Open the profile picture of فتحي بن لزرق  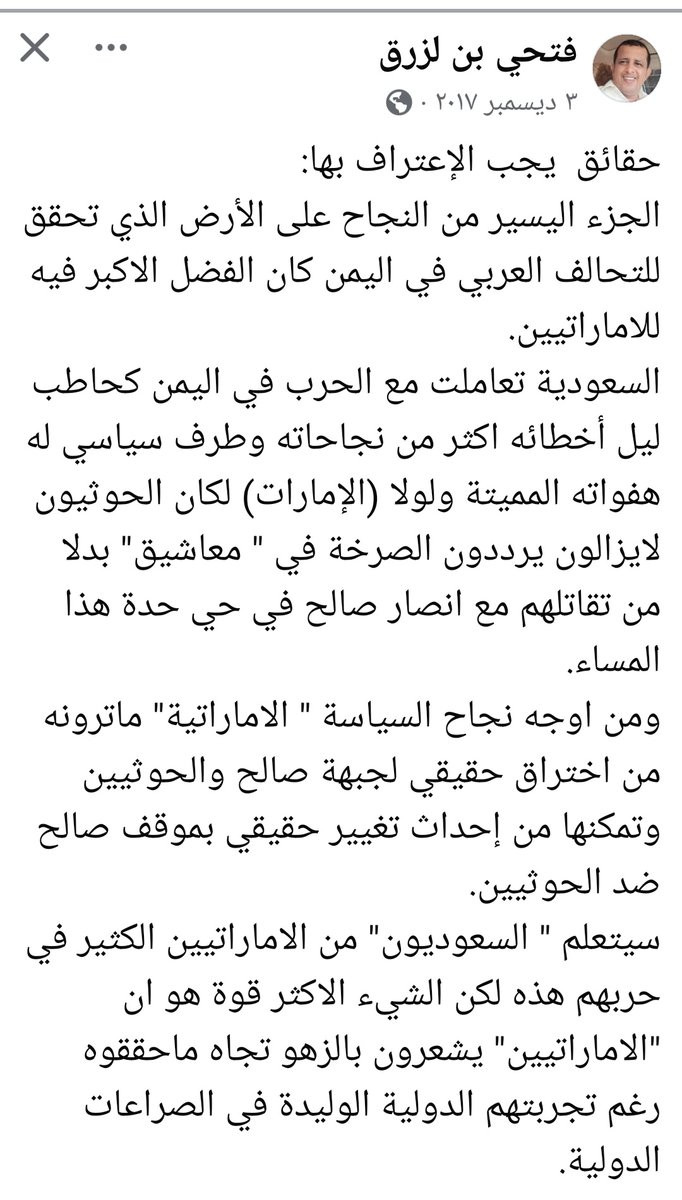click(627, 68)
